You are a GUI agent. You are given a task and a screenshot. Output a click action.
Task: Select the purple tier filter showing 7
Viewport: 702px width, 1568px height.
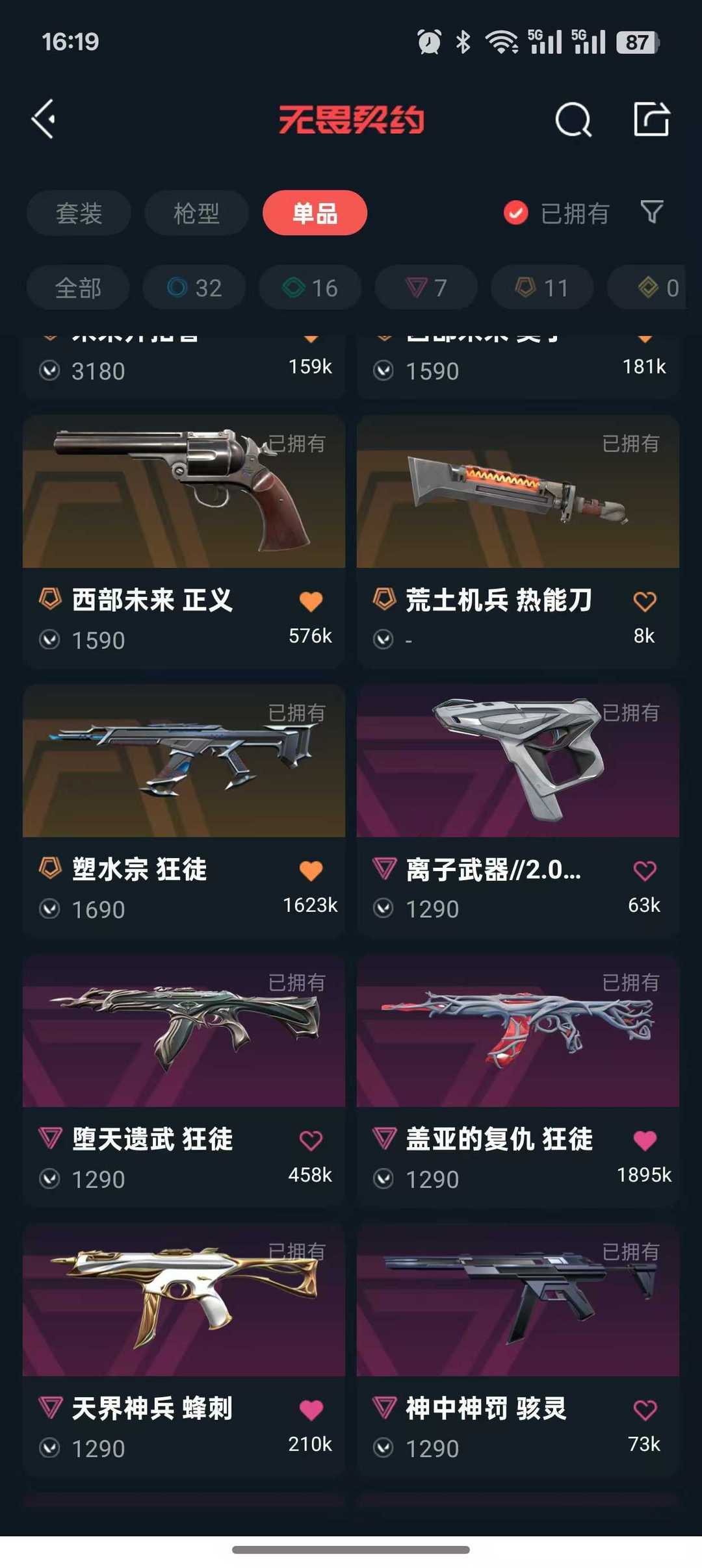[x=425, y=287]
